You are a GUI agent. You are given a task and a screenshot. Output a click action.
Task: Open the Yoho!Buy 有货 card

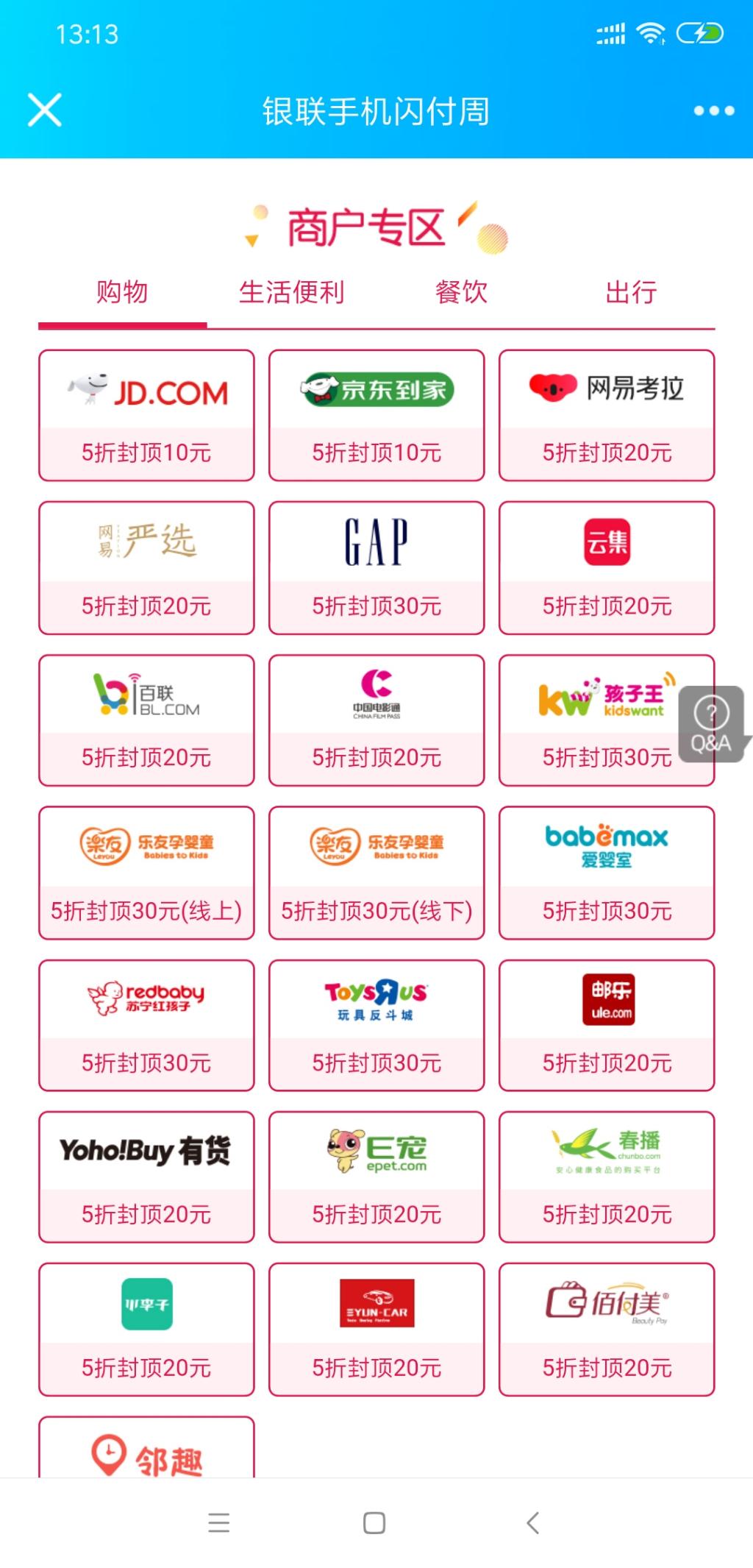click(x=146, y=1177)
